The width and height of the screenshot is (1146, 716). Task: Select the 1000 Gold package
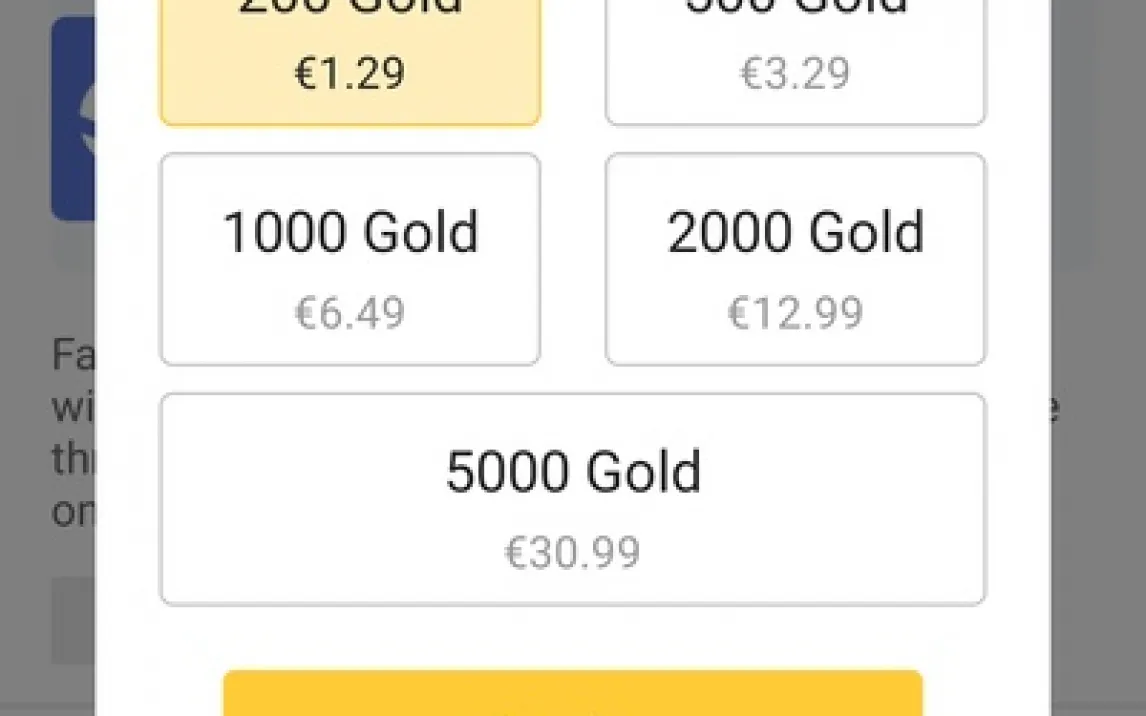click(x=350, y=259)
